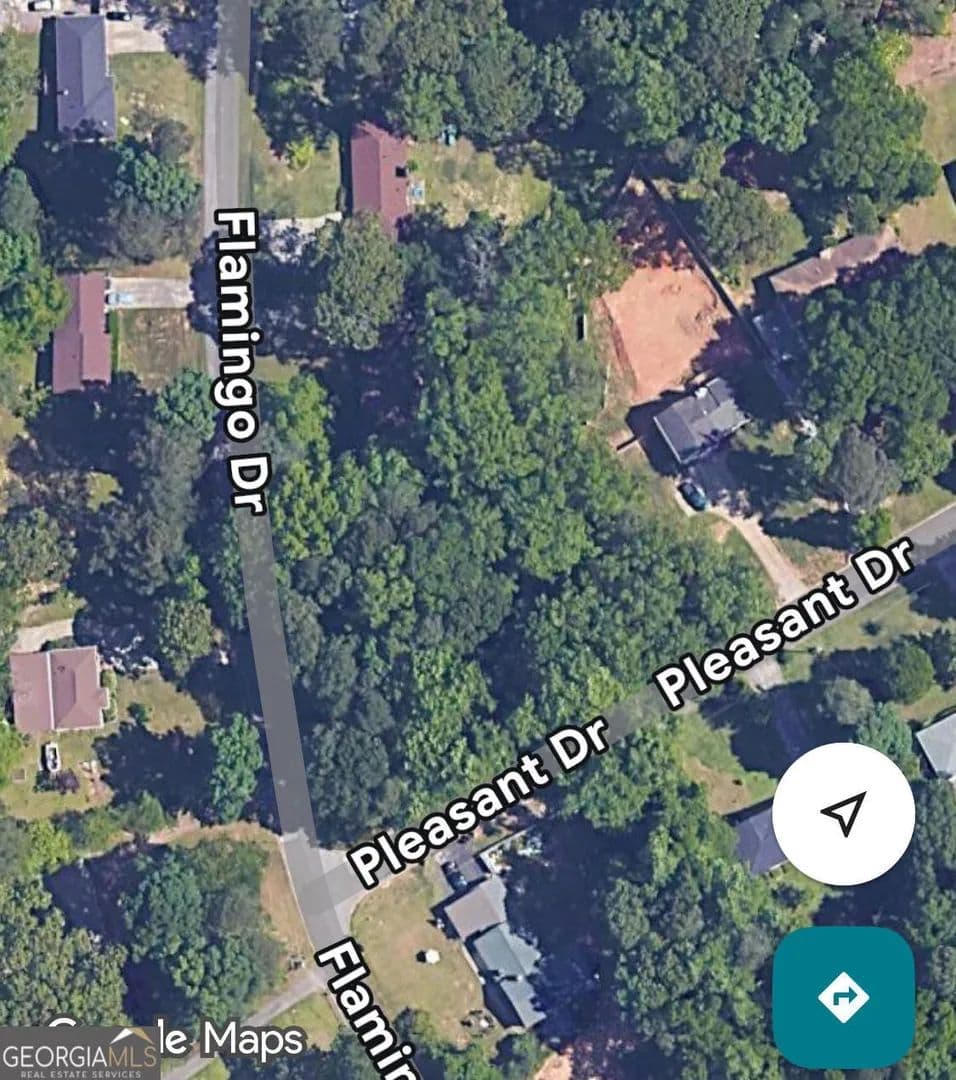This screenshot has width=956, height=1080.
Task: Open directions with the teal arrow button
Action: coord(843,997)
